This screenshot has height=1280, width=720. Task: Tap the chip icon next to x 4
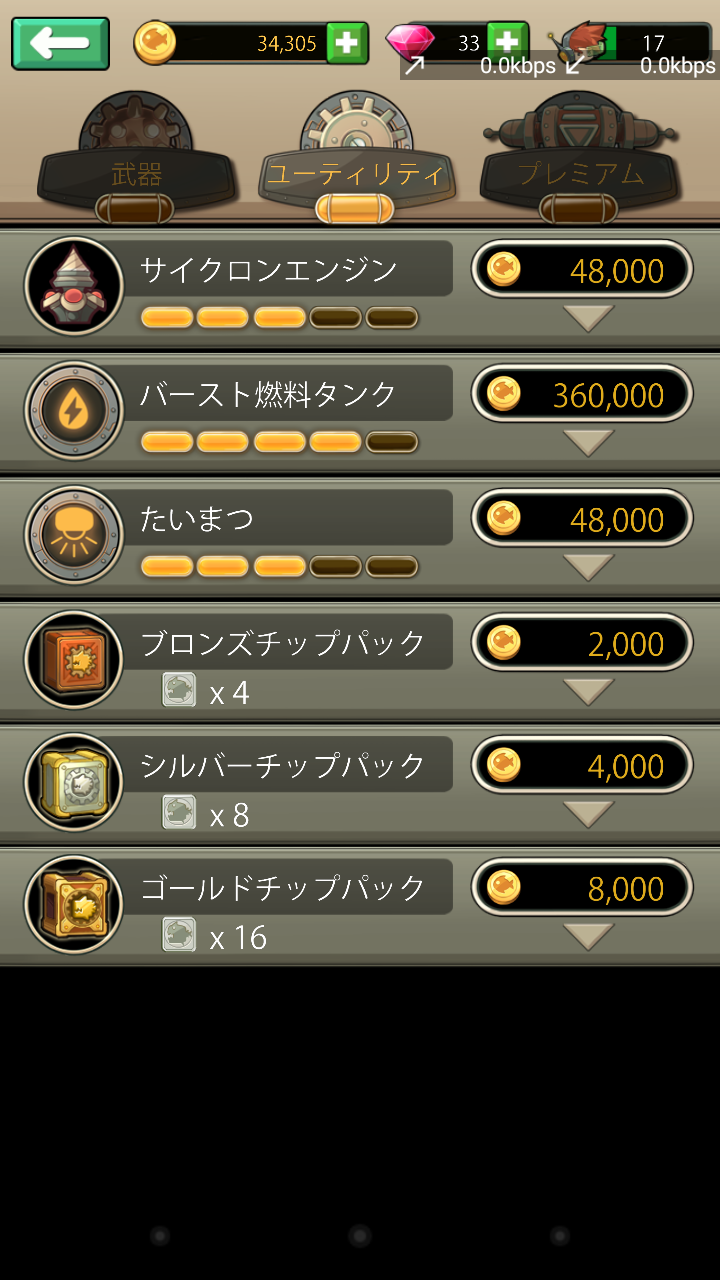(x=178, y=690)
